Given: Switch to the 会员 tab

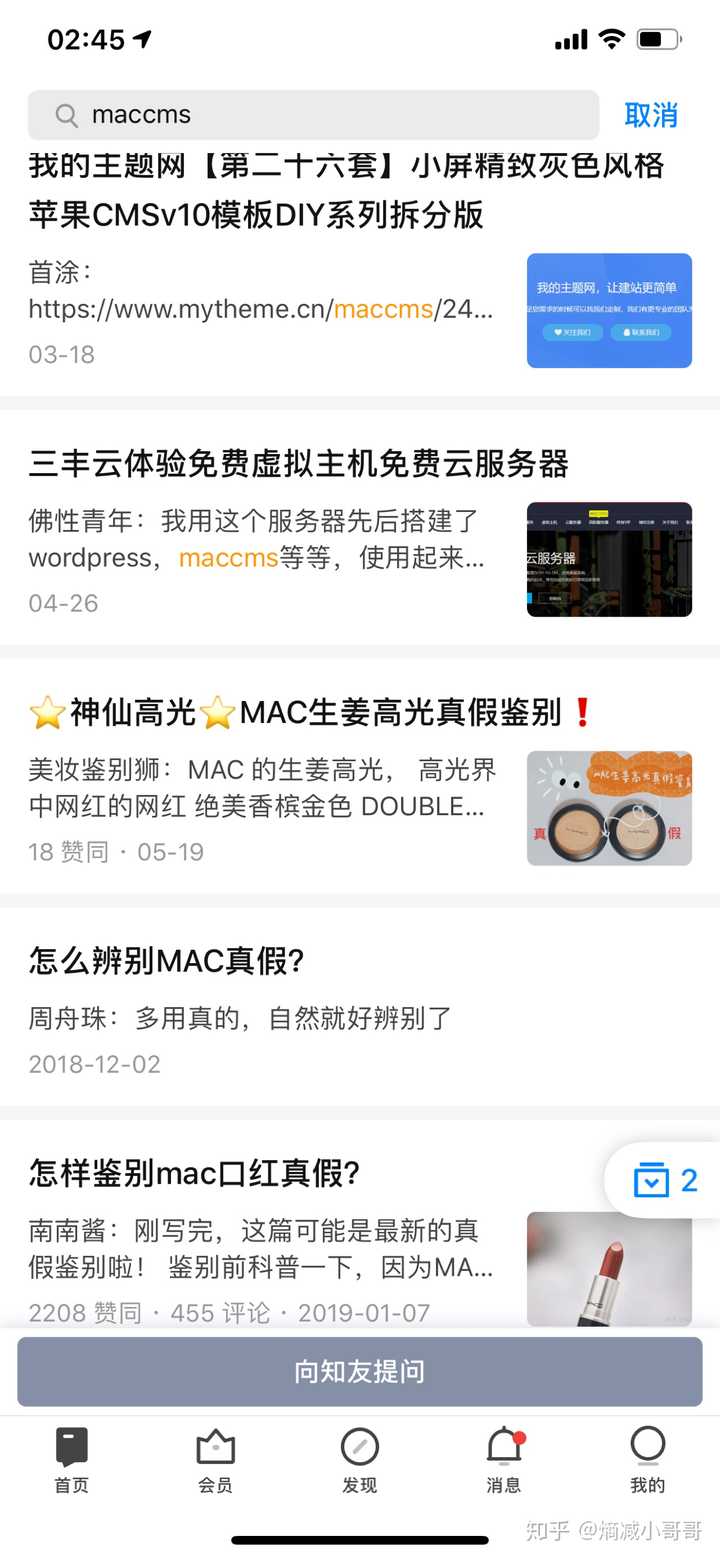Looking at the screenshot, I should coord(215,1460).
